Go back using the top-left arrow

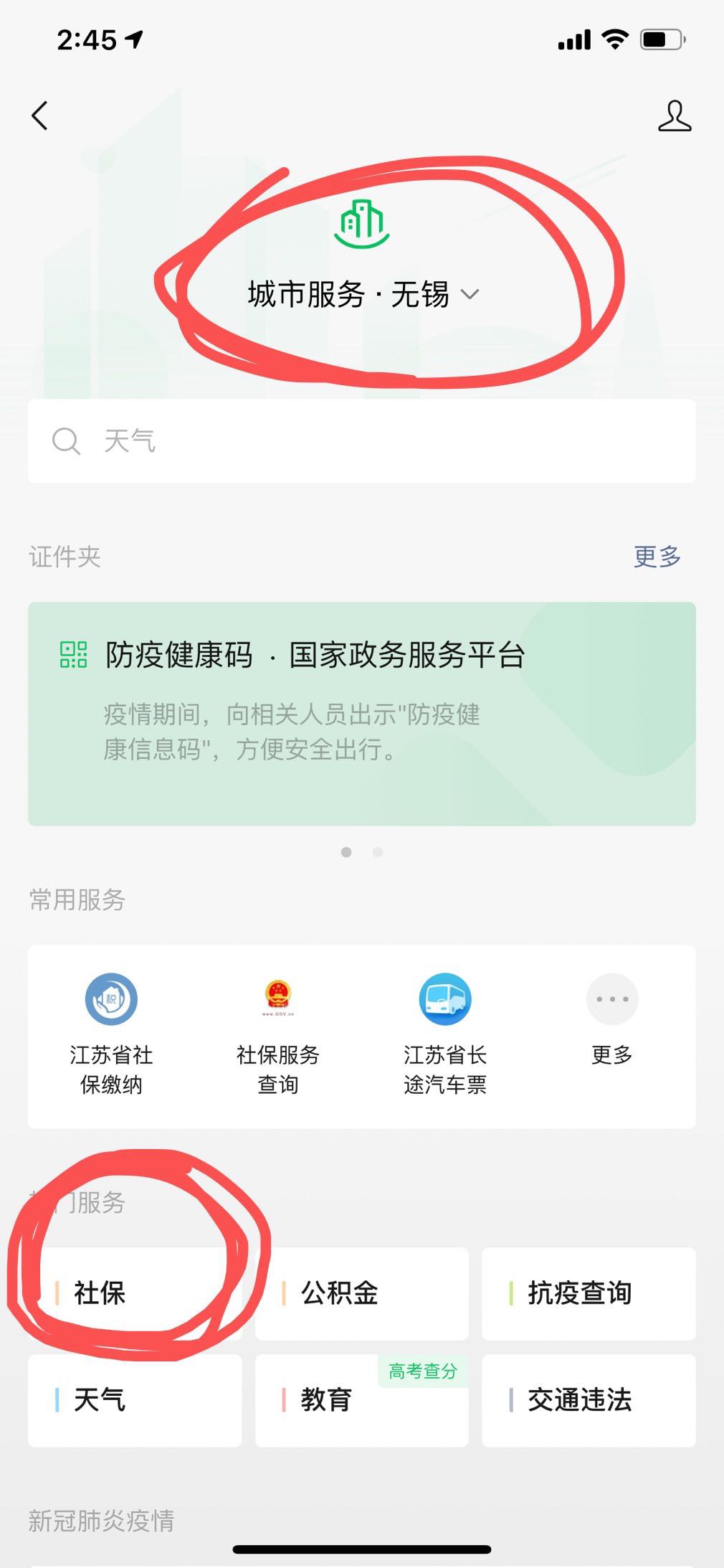[40, 115]
